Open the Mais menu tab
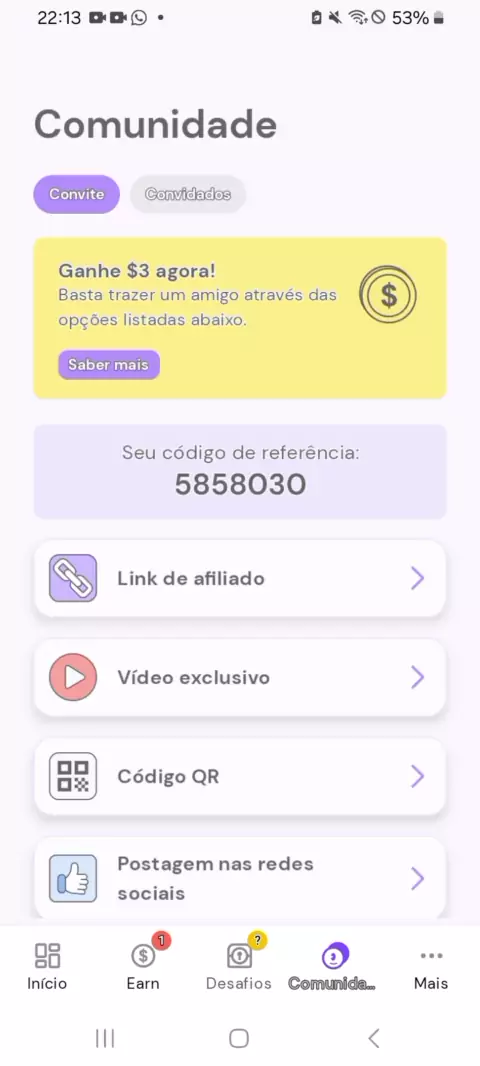This screenshot has height=1066, width=480. tap(431, 965)
